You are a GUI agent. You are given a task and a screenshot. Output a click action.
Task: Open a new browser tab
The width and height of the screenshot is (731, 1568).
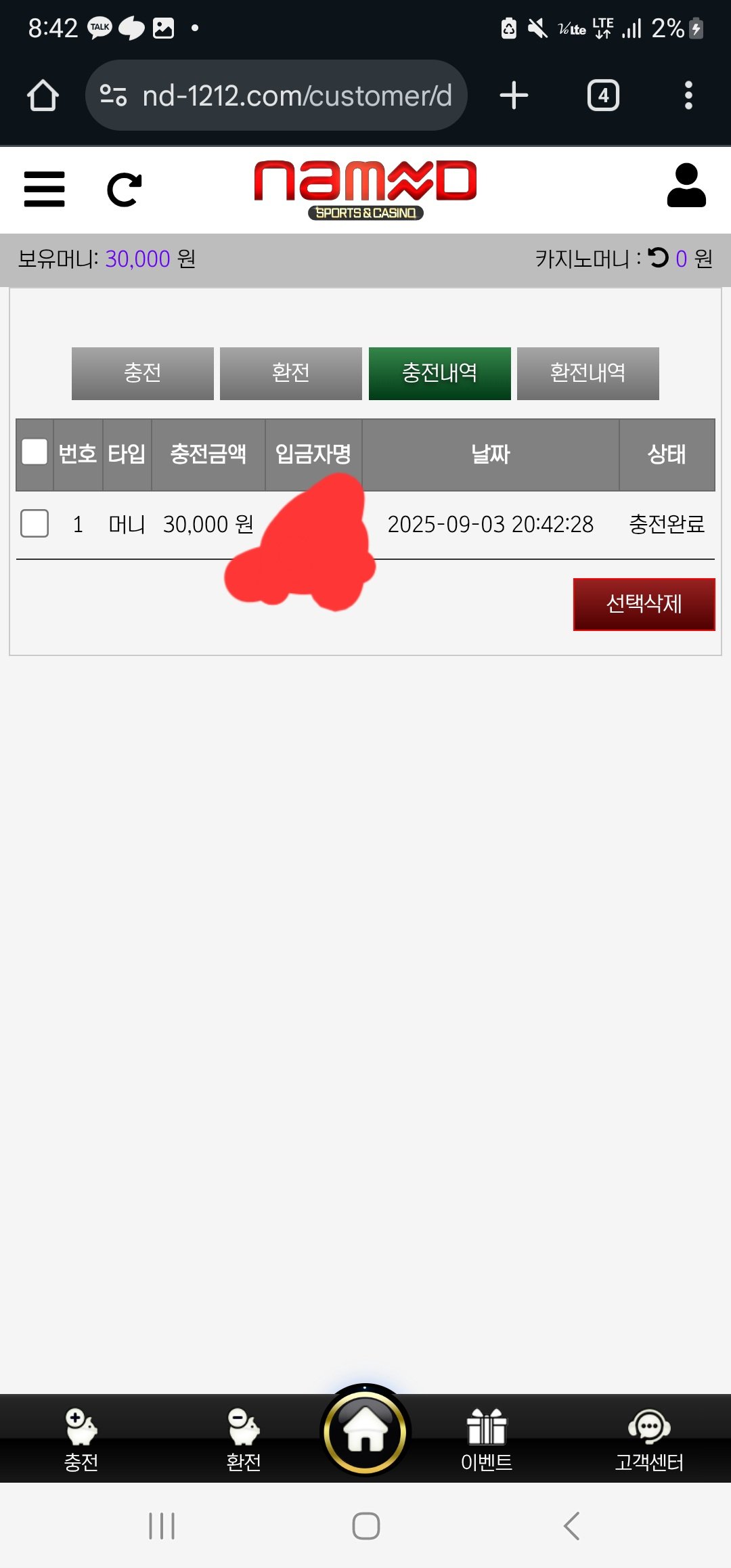coord(514,95)
